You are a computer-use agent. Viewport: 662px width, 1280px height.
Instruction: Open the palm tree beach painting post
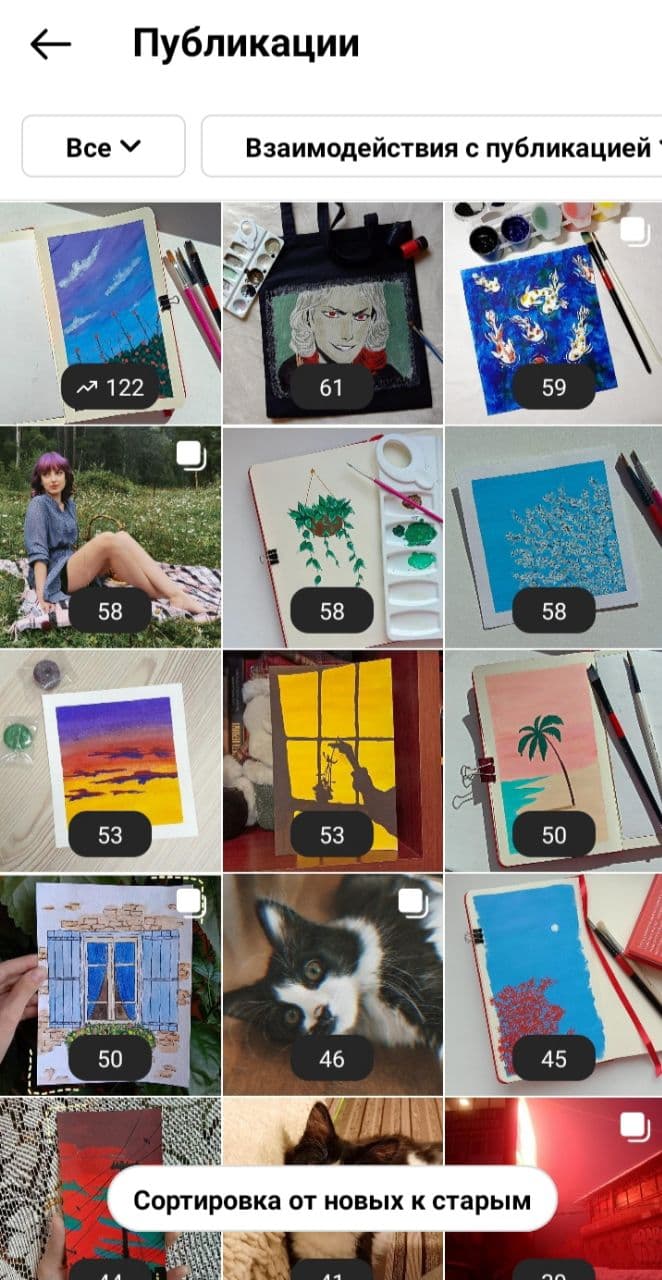553,761
